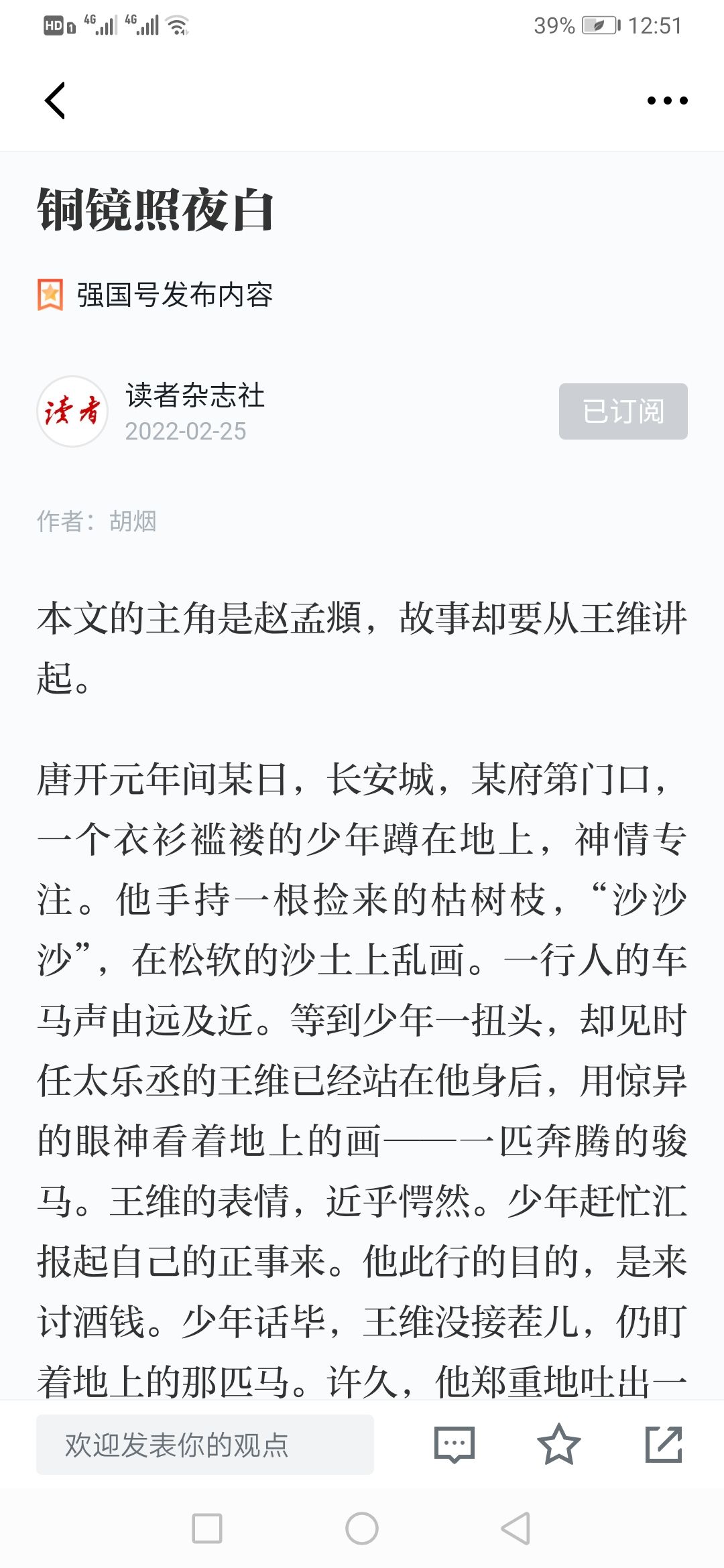Favorite this article with the star icon
Viewport: 724px width, 1568px height.
[558, 1444]
